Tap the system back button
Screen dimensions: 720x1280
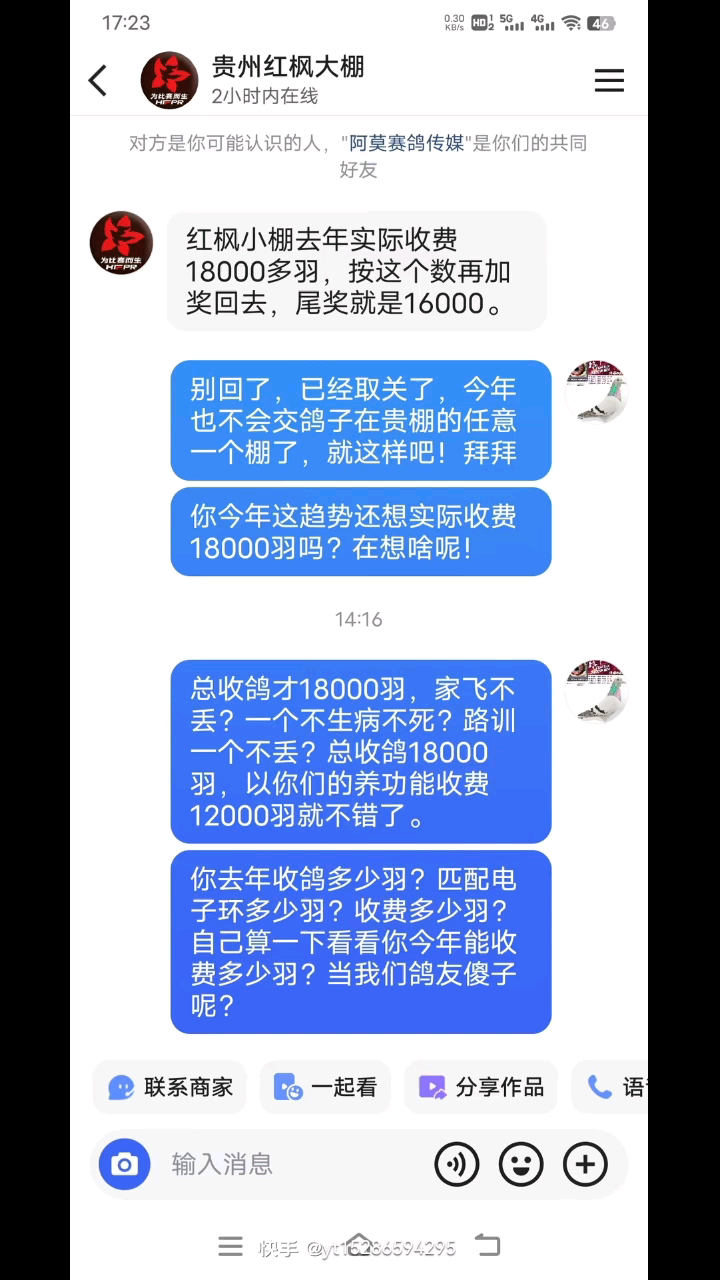click(487, 1246)
